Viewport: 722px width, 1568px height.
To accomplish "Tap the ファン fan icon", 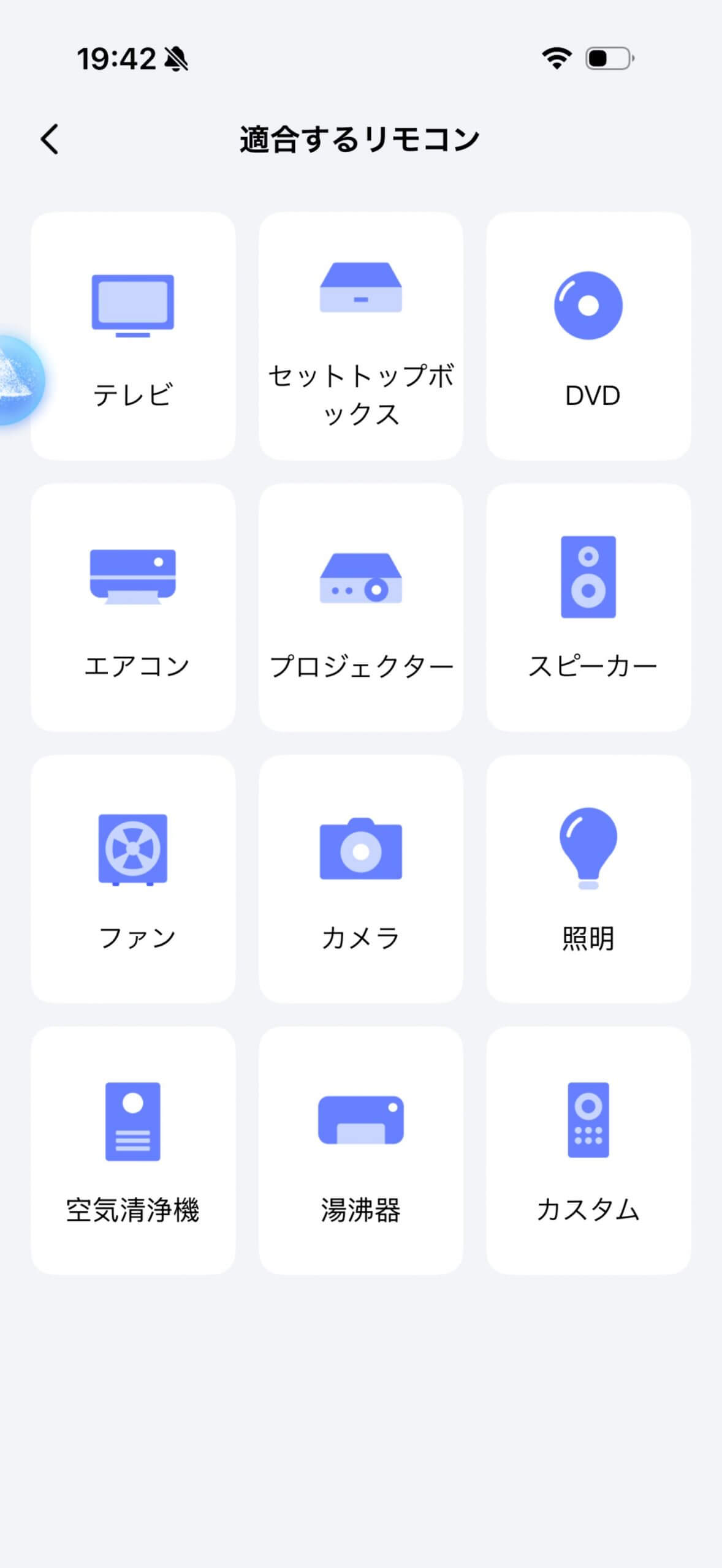I will pyautogui.click(x=132, y=851).
